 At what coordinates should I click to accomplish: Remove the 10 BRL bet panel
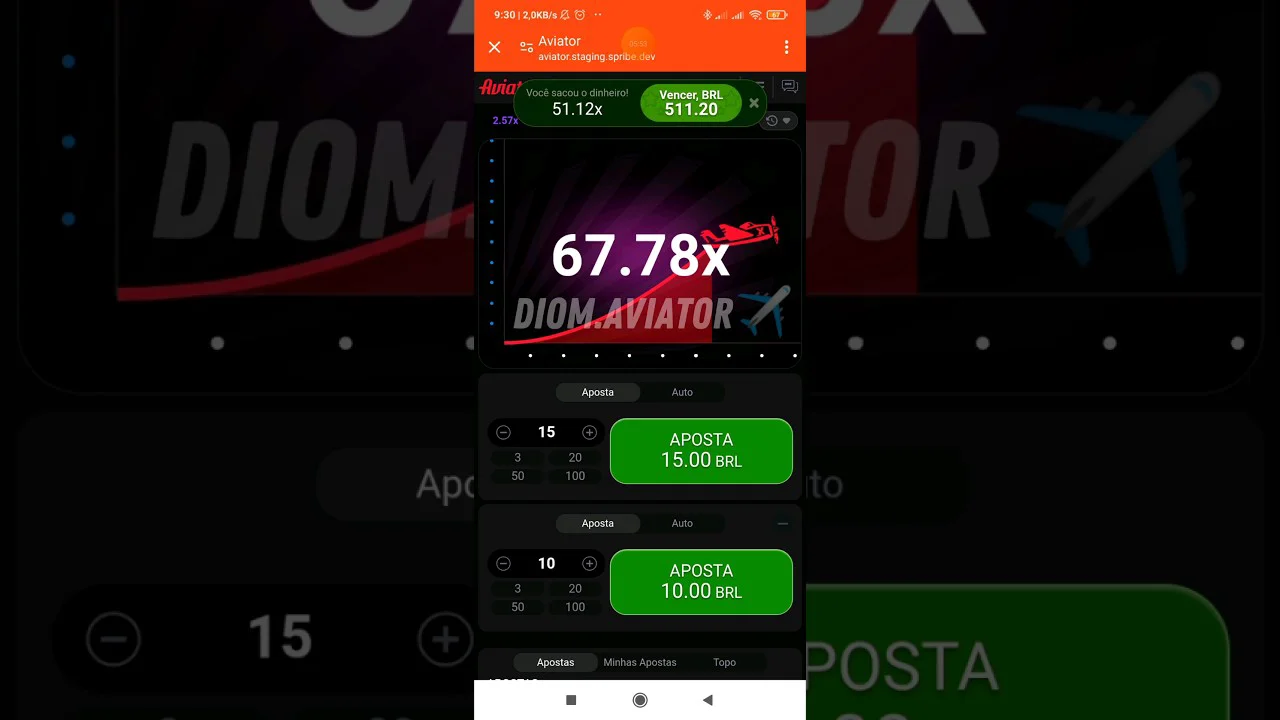click(x=782, y=523)
